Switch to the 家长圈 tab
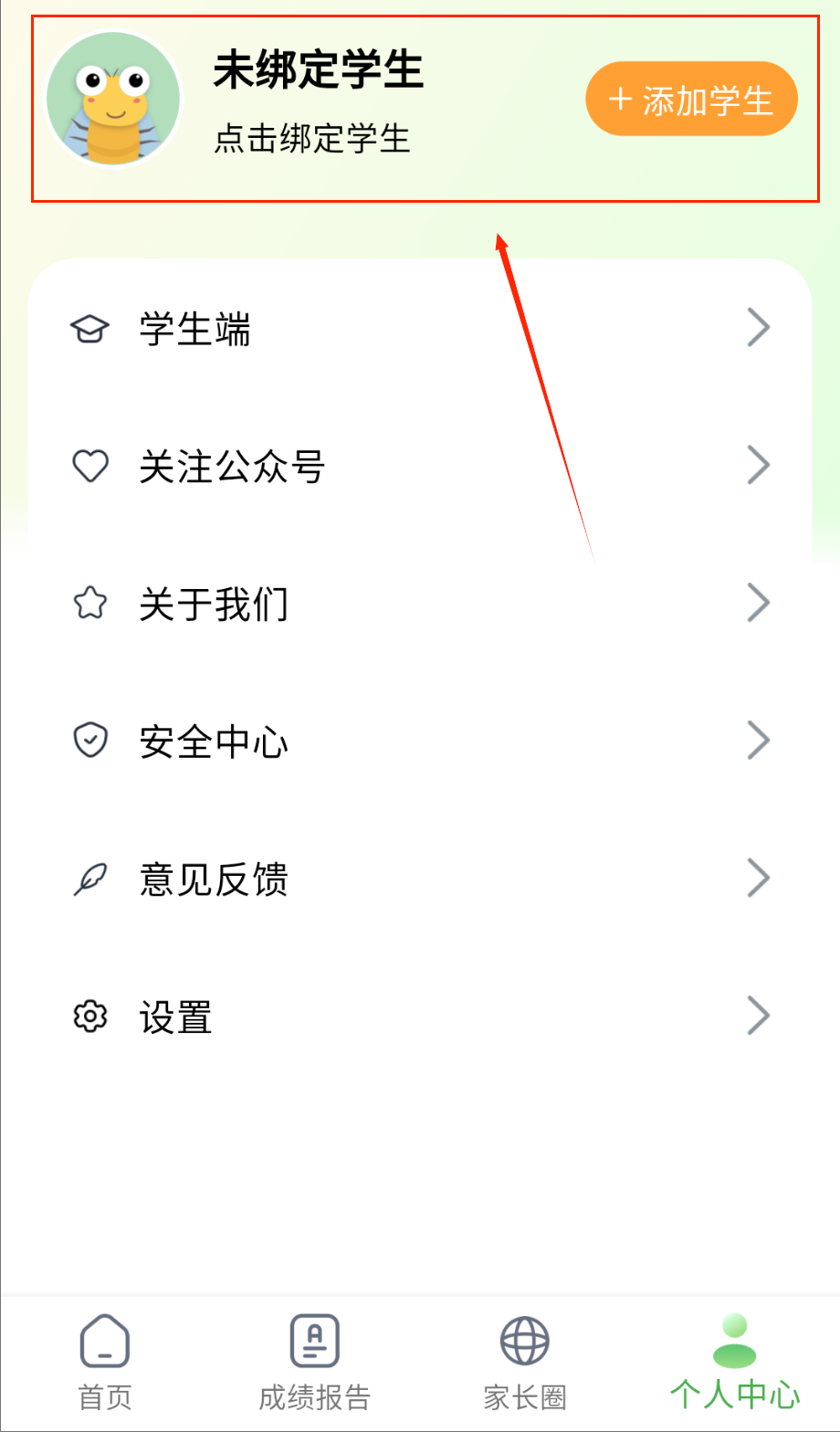The height and width of the screenshot is (1432, 840). pos(525,1363)
